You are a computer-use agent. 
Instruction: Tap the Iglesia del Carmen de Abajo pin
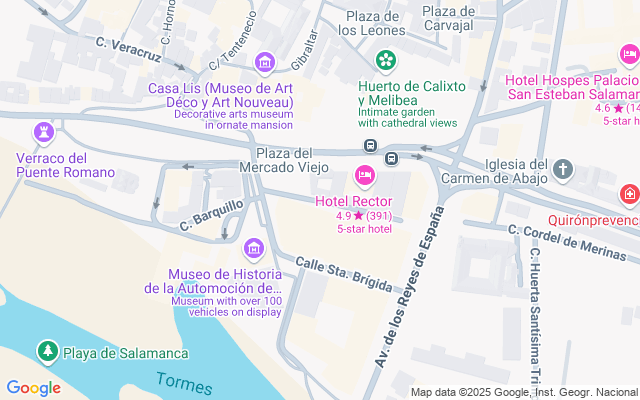tap(563, 169)
